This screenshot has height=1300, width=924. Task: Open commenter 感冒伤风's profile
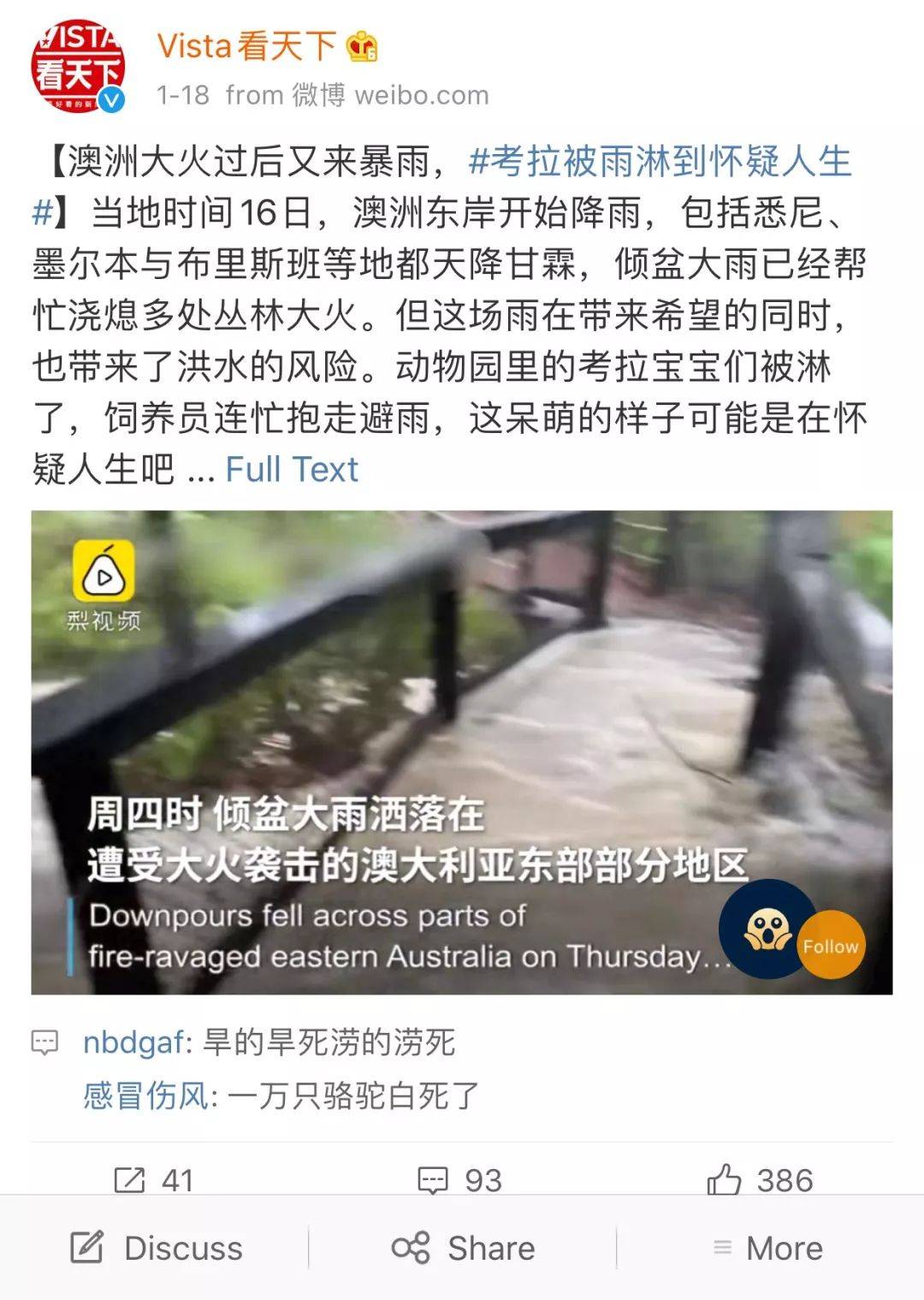tap(145, 1095)
